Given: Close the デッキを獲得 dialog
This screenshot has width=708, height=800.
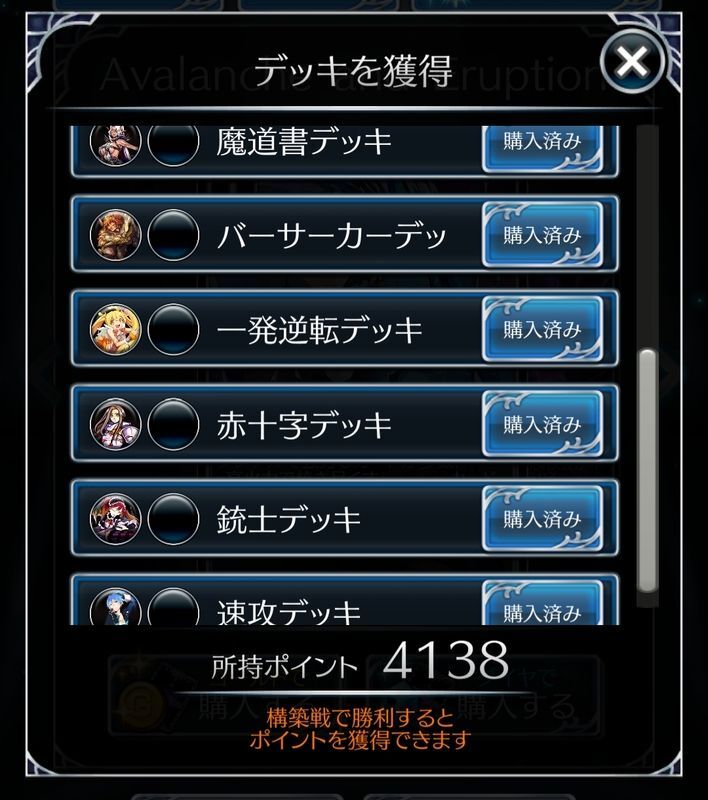Looking at the screenshot, I should pyautogui.click(x=630, y=63).
